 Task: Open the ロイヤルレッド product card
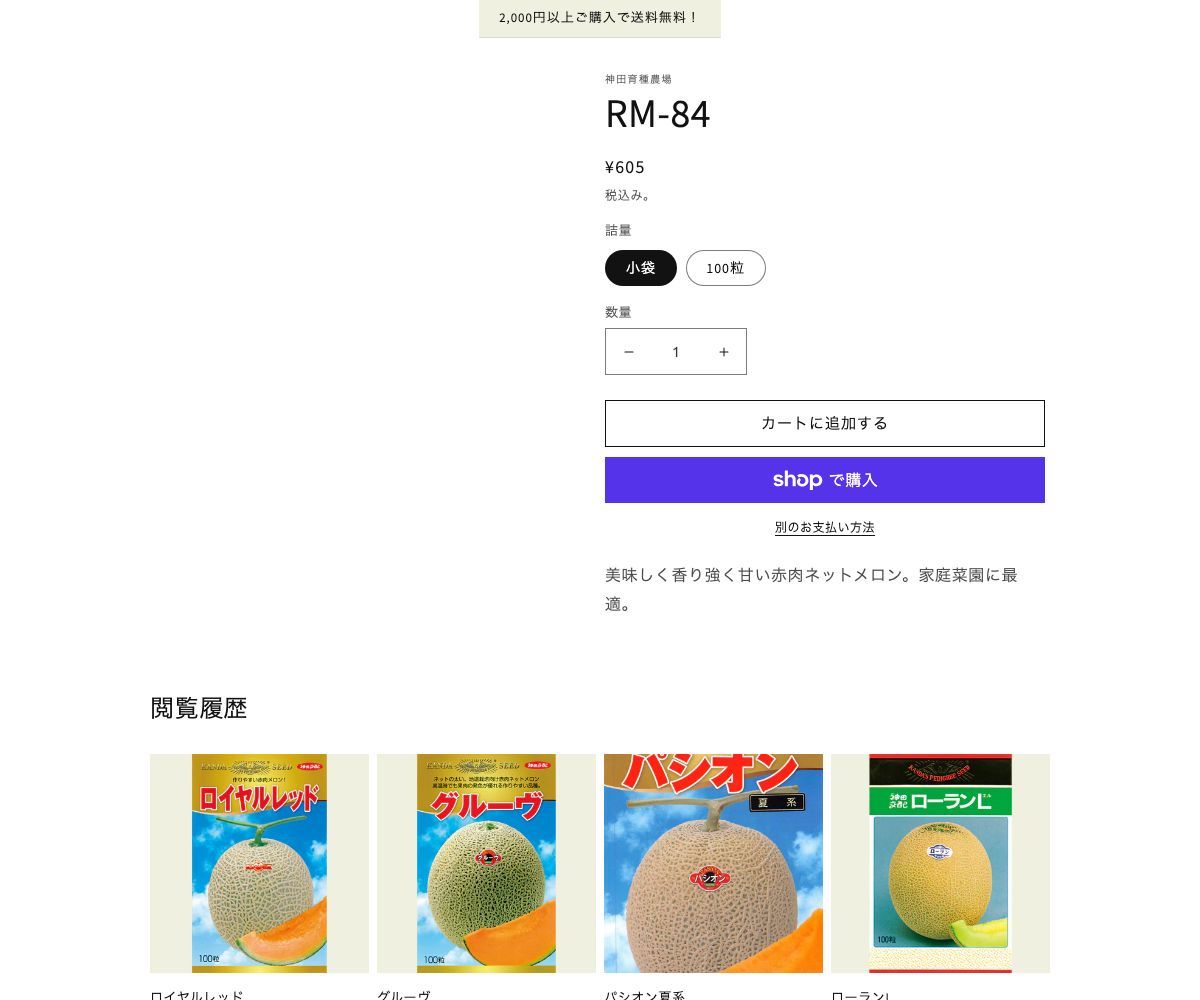[259, 863]
